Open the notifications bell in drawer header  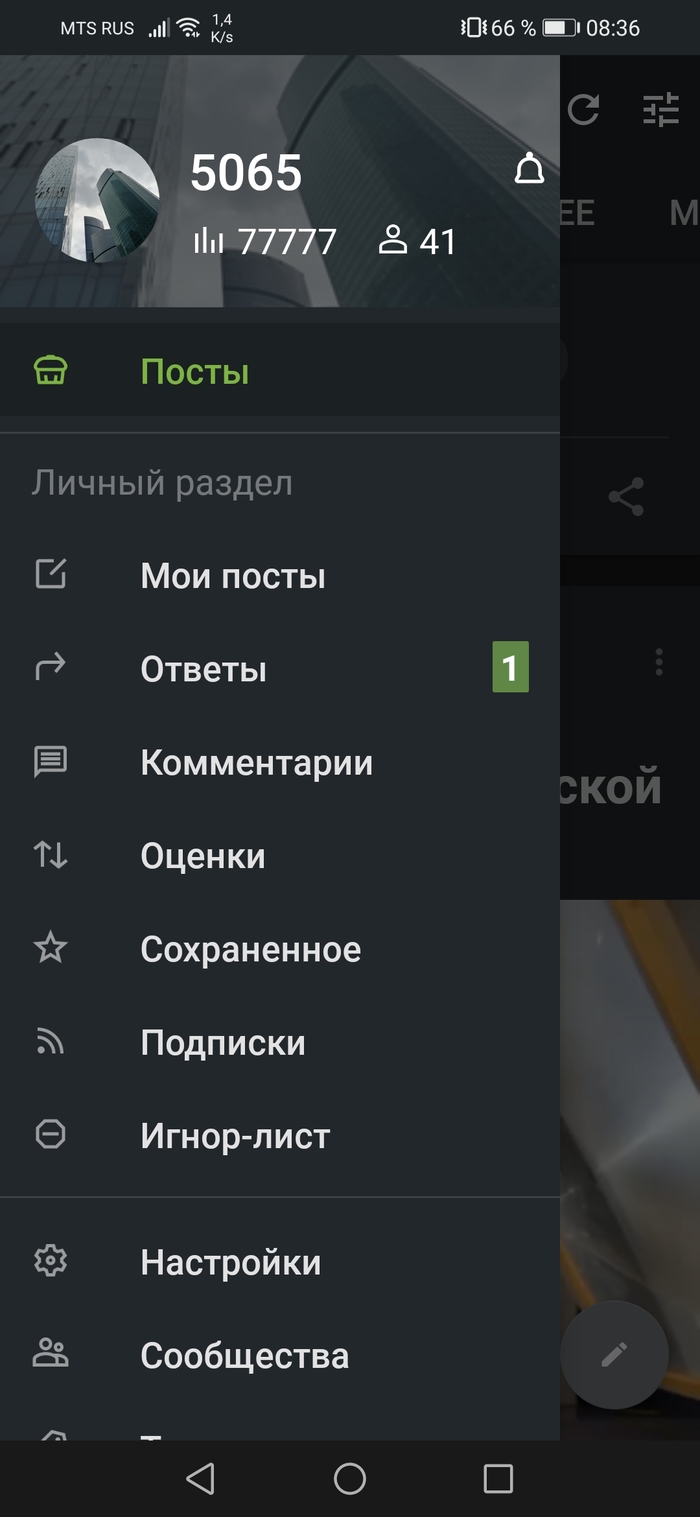point(529,170)
